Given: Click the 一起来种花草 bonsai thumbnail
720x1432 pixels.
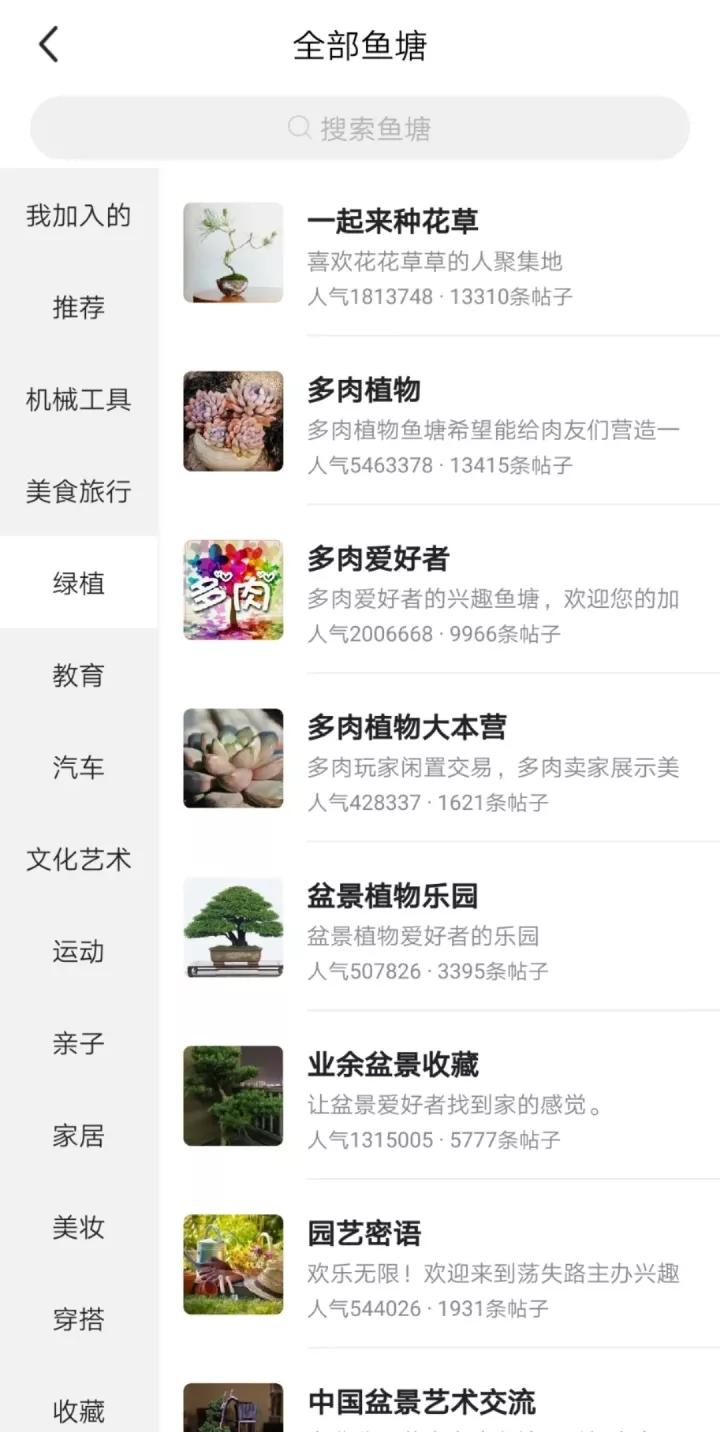Looking at the screenshot, I should pyautogui.click(x=233, y=253).
